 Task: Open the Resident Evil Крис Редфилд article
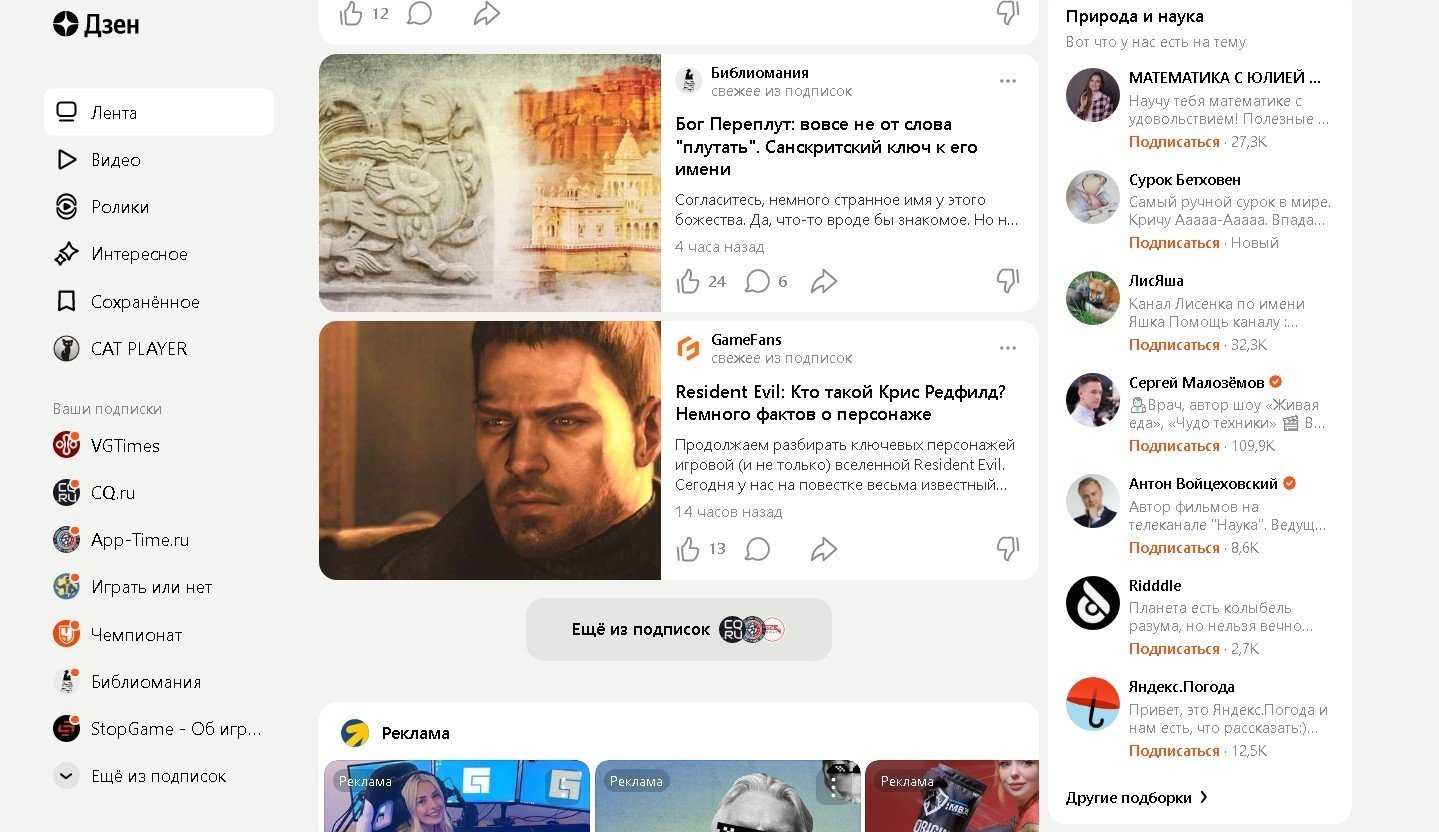(x=840, y=403)
